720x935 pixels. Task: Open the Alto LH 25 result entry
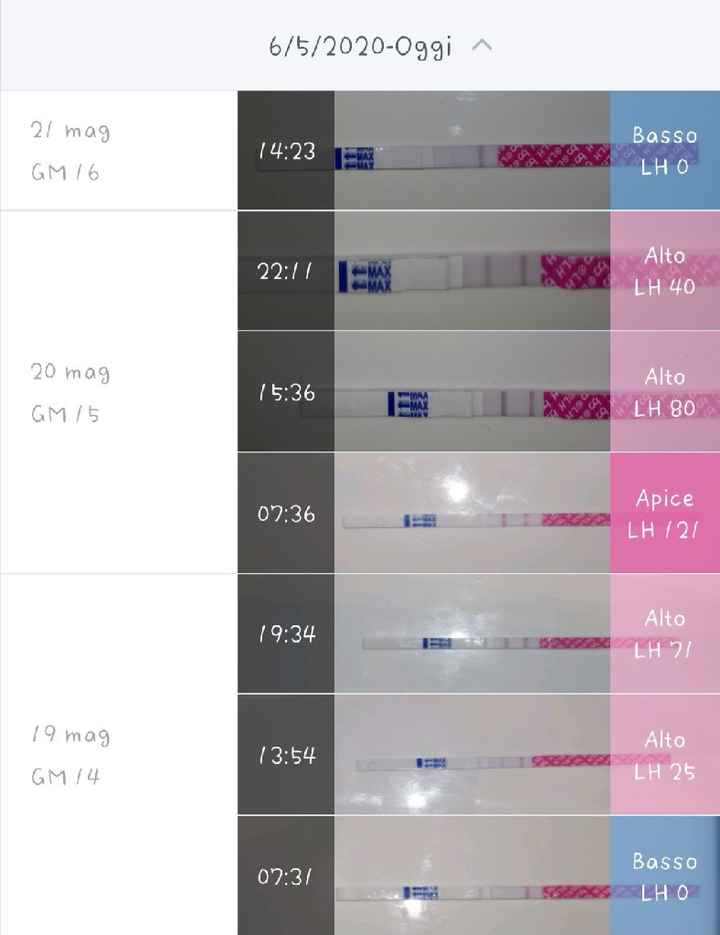664,757
